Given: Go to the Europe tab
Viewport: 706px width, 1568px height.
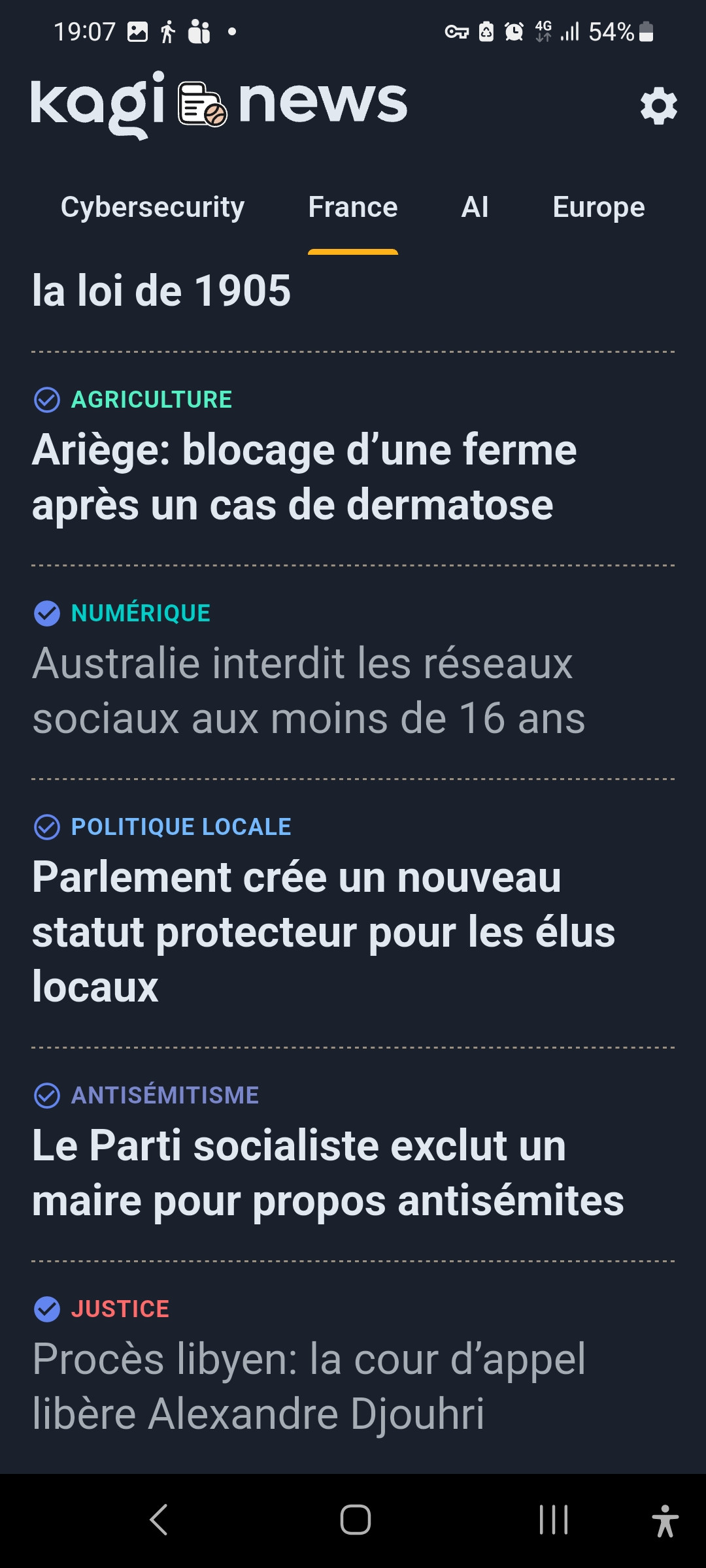Looking at the screenshot, I should pos(598,208).
